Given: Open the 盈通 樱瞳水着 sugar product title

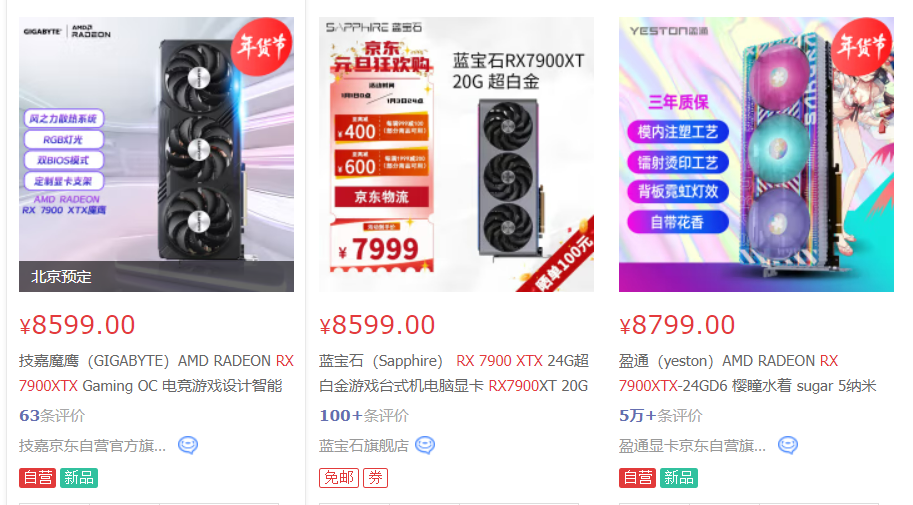Looking at the screenshot, I should point(747,373).
